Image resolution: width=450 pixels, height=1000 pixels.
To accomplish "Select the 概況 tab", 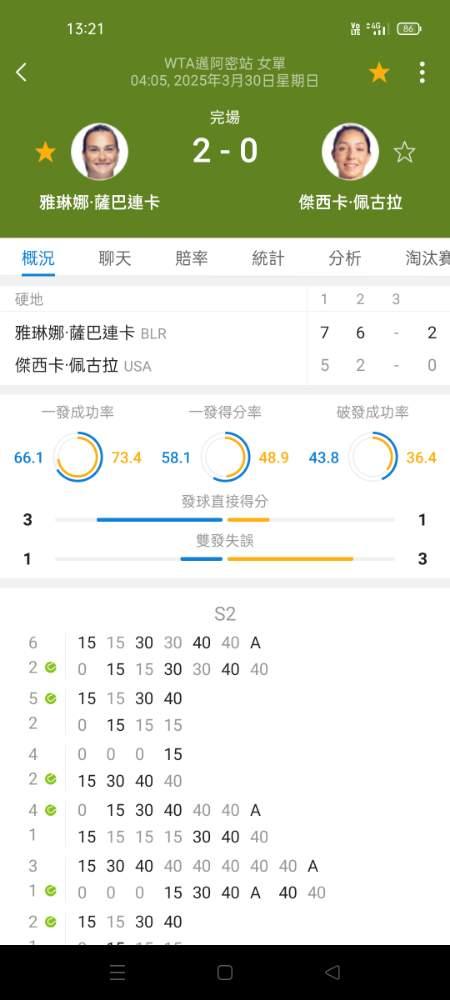I will [x=38, y=258].
